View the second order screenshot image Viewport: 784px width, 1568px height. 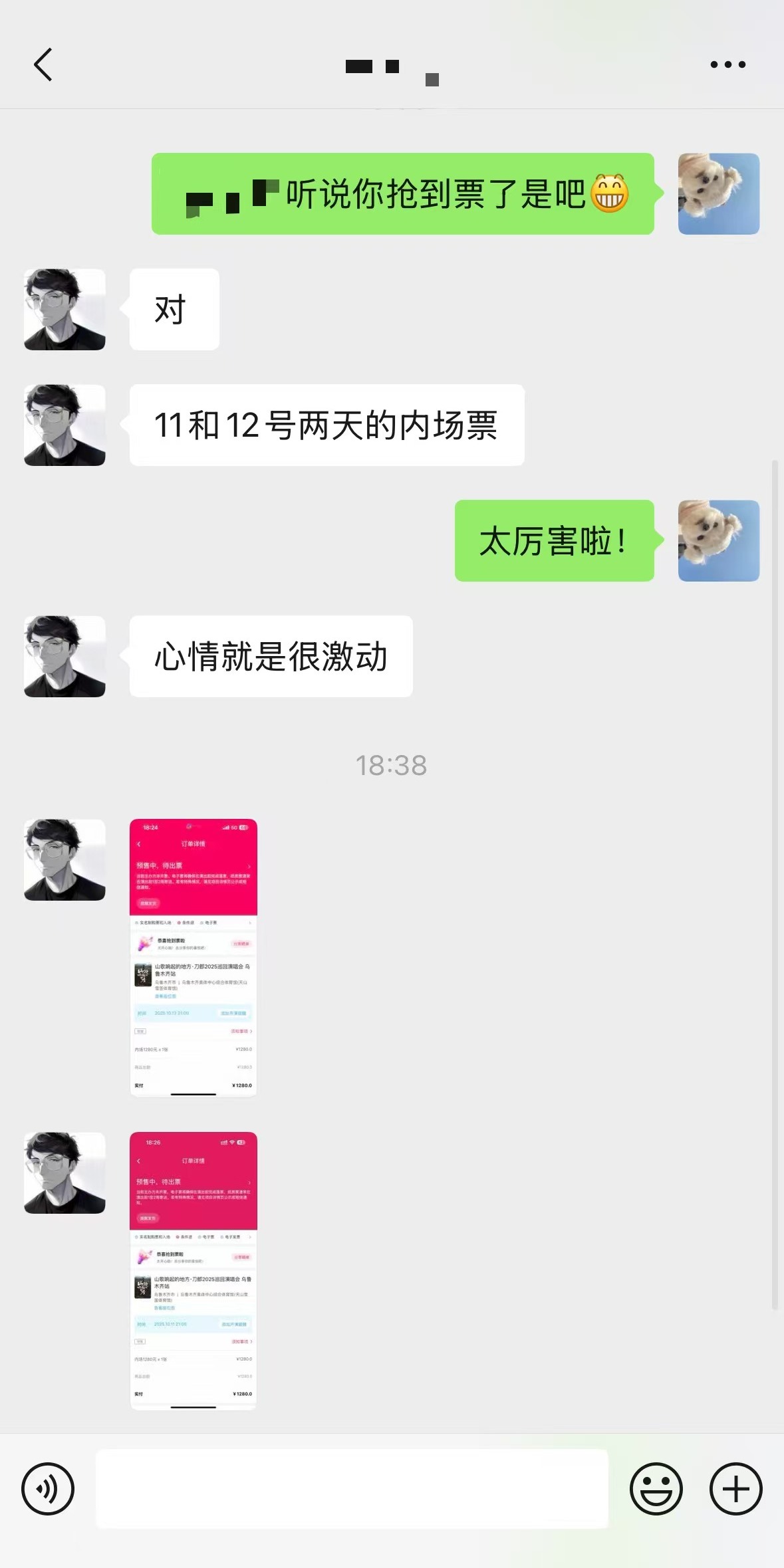194,1270
